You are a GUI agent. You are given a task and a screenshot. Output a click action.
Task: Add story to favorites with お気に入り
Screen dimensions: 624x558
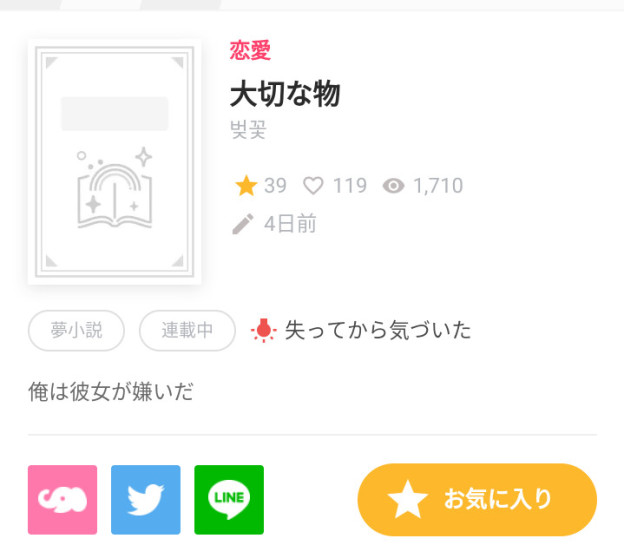point(477,499)
